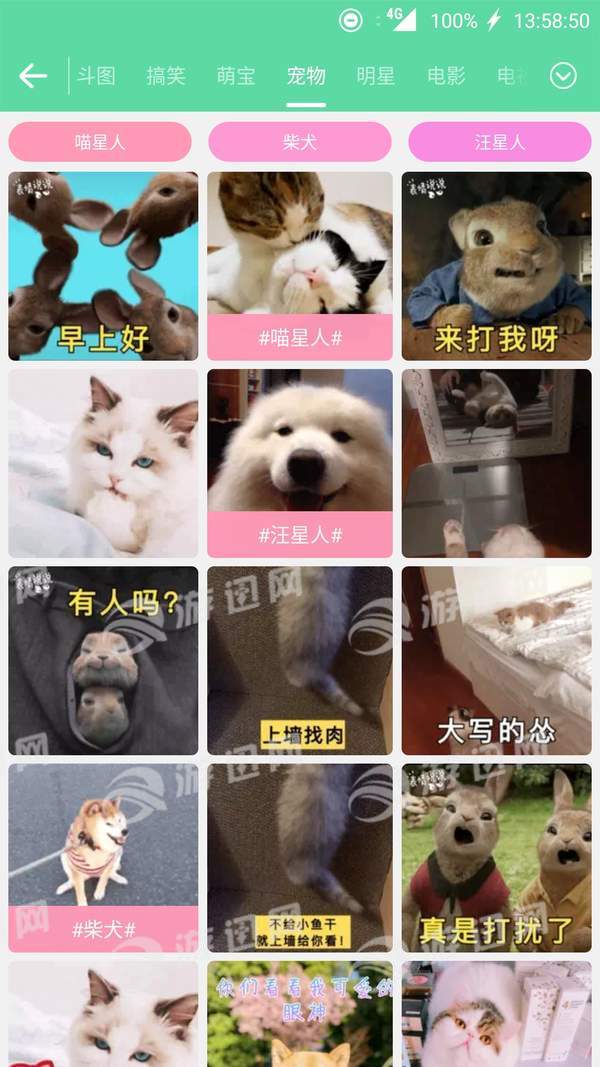Open the #柴犬# shiba collection tile

click(103, 858)
